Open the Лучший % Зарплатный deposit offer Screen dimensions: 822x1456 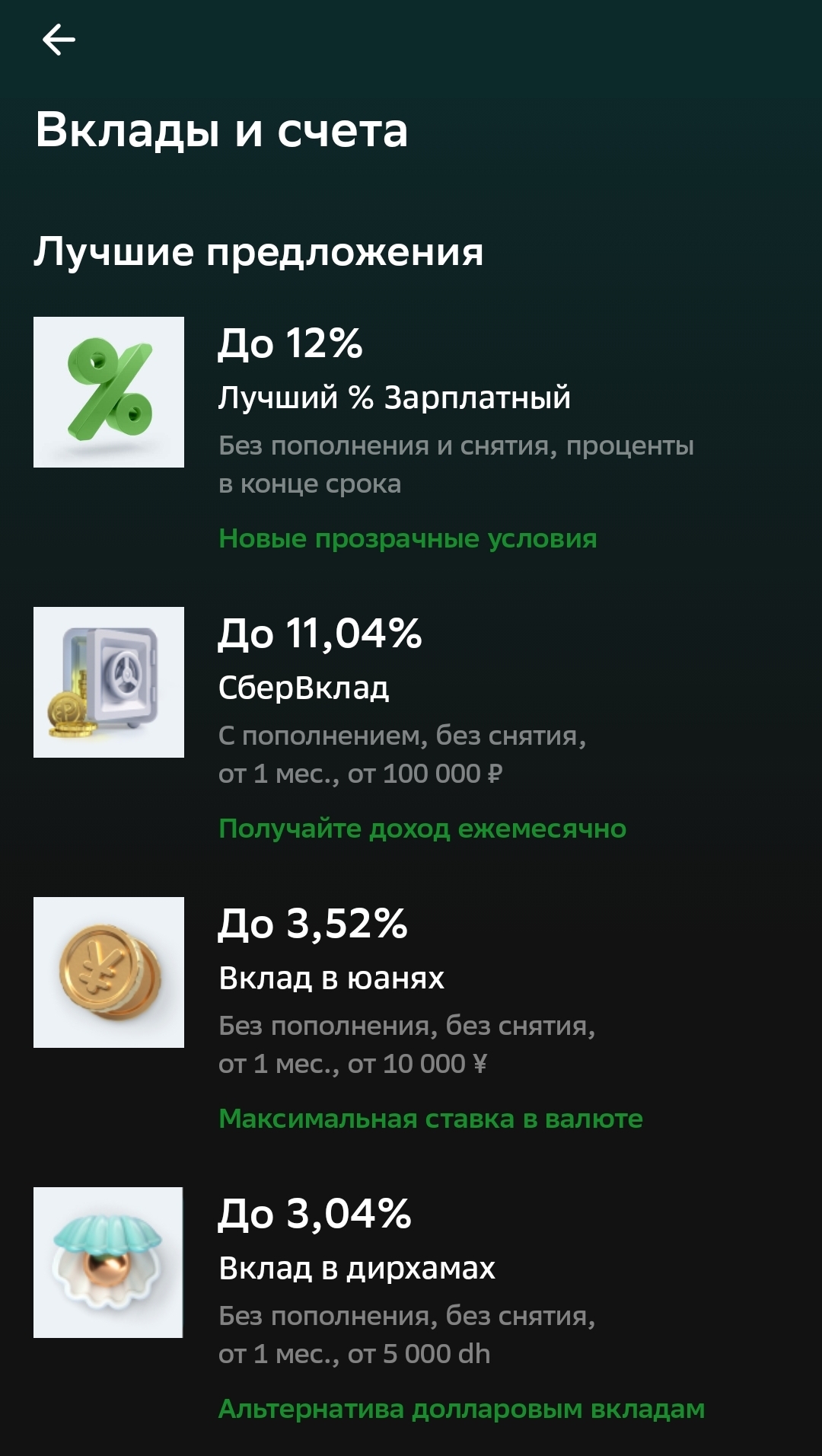(411, 436)
